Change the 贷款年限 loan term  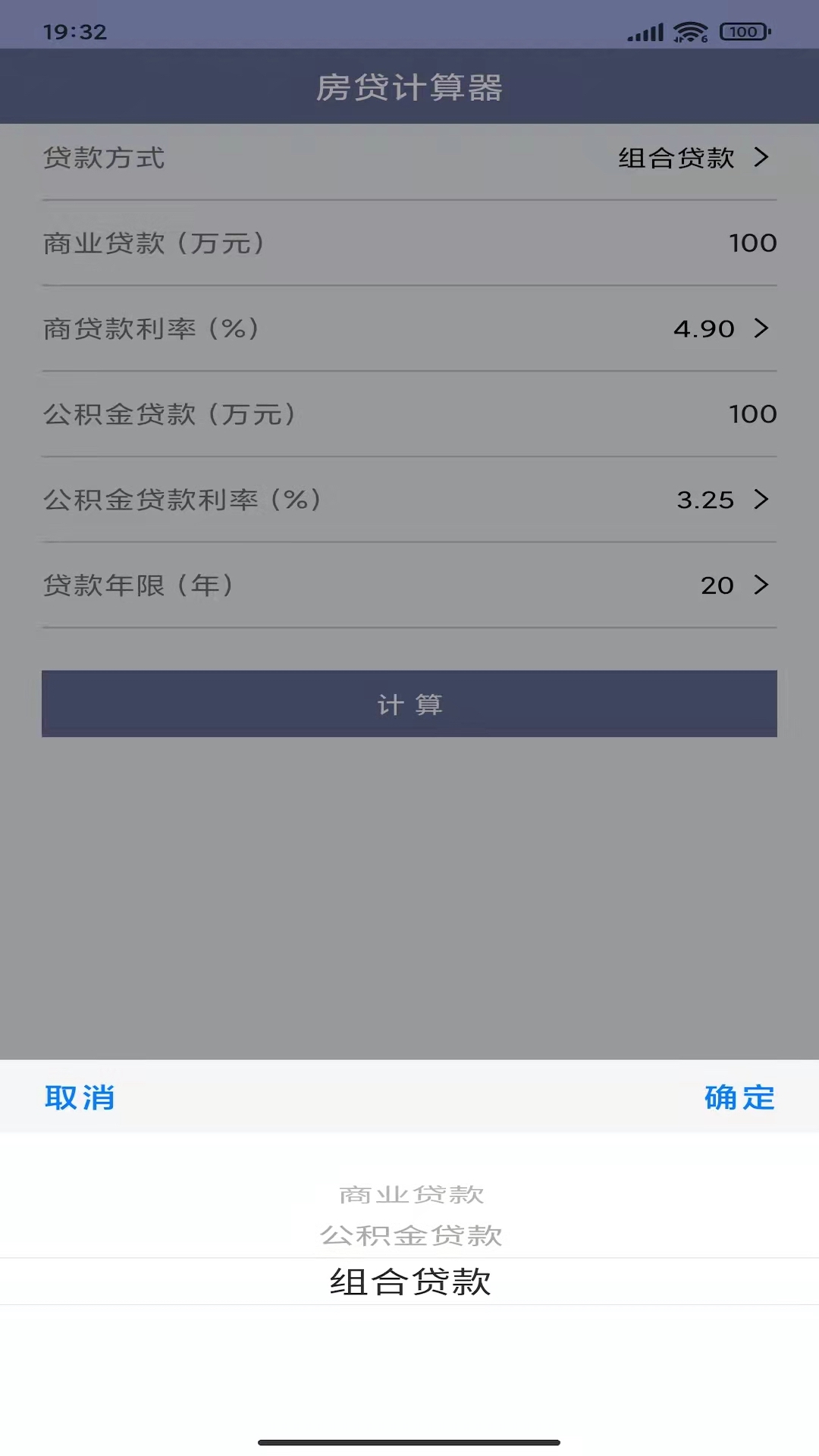(409, 585)
